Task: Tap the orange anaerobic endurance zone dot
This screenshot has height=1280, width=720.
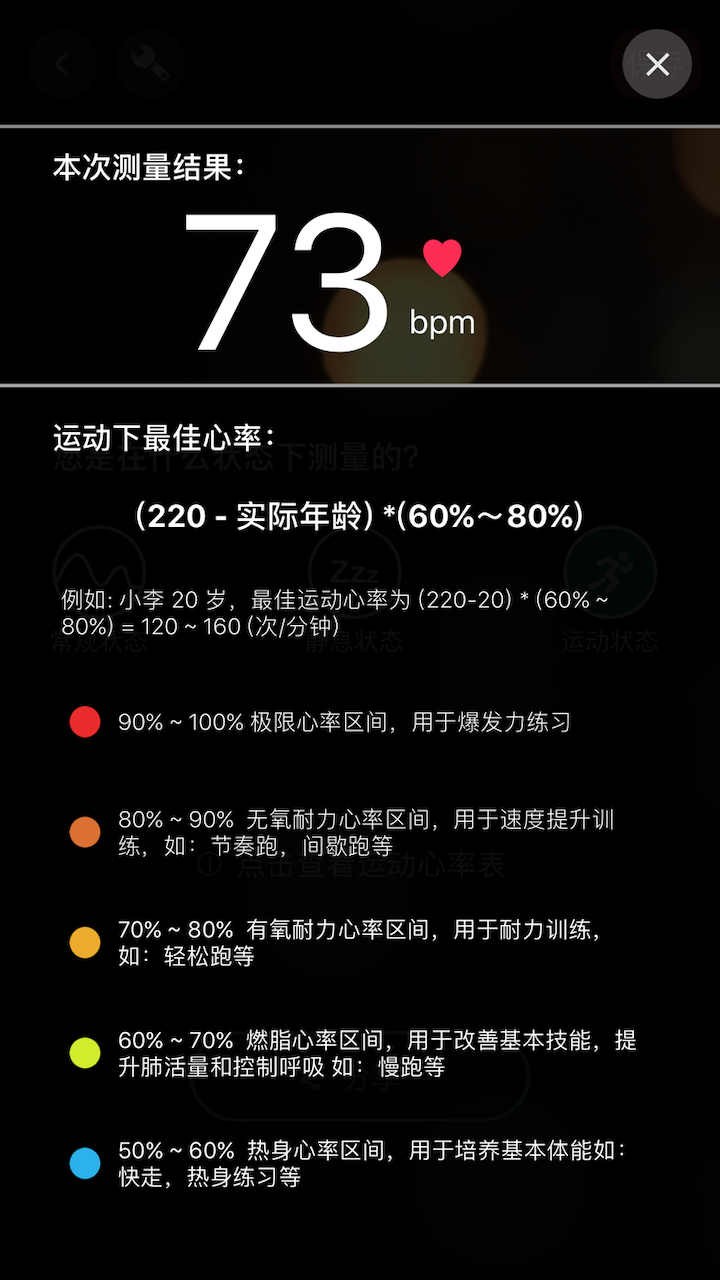Action: pos(85,831)
